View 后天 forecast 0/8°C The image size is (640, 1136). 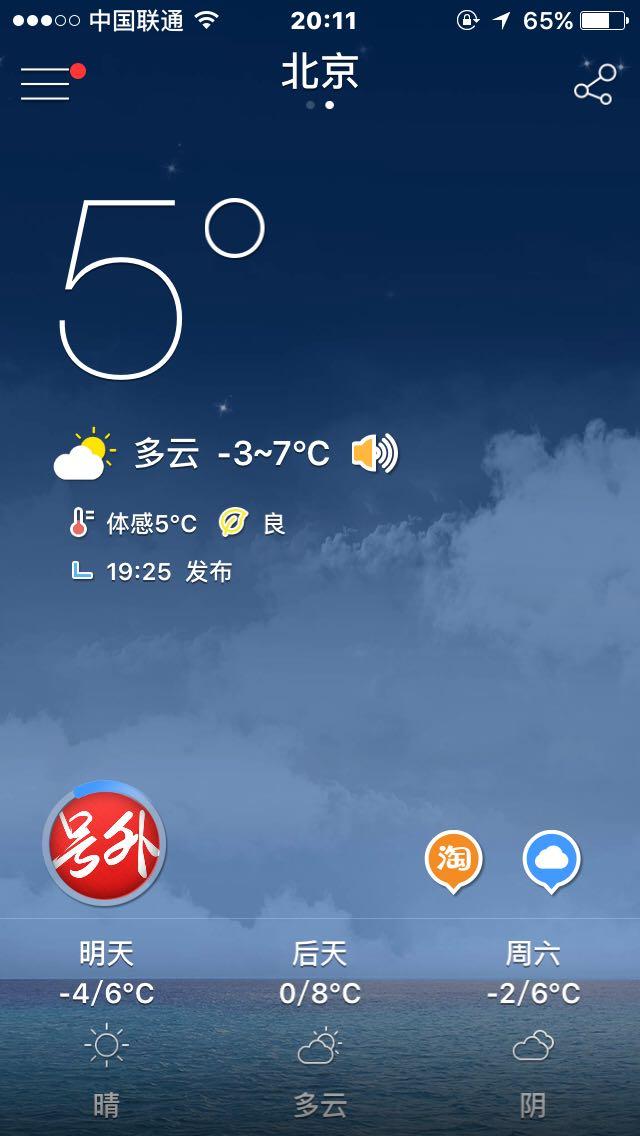[x=319, y=1028]
